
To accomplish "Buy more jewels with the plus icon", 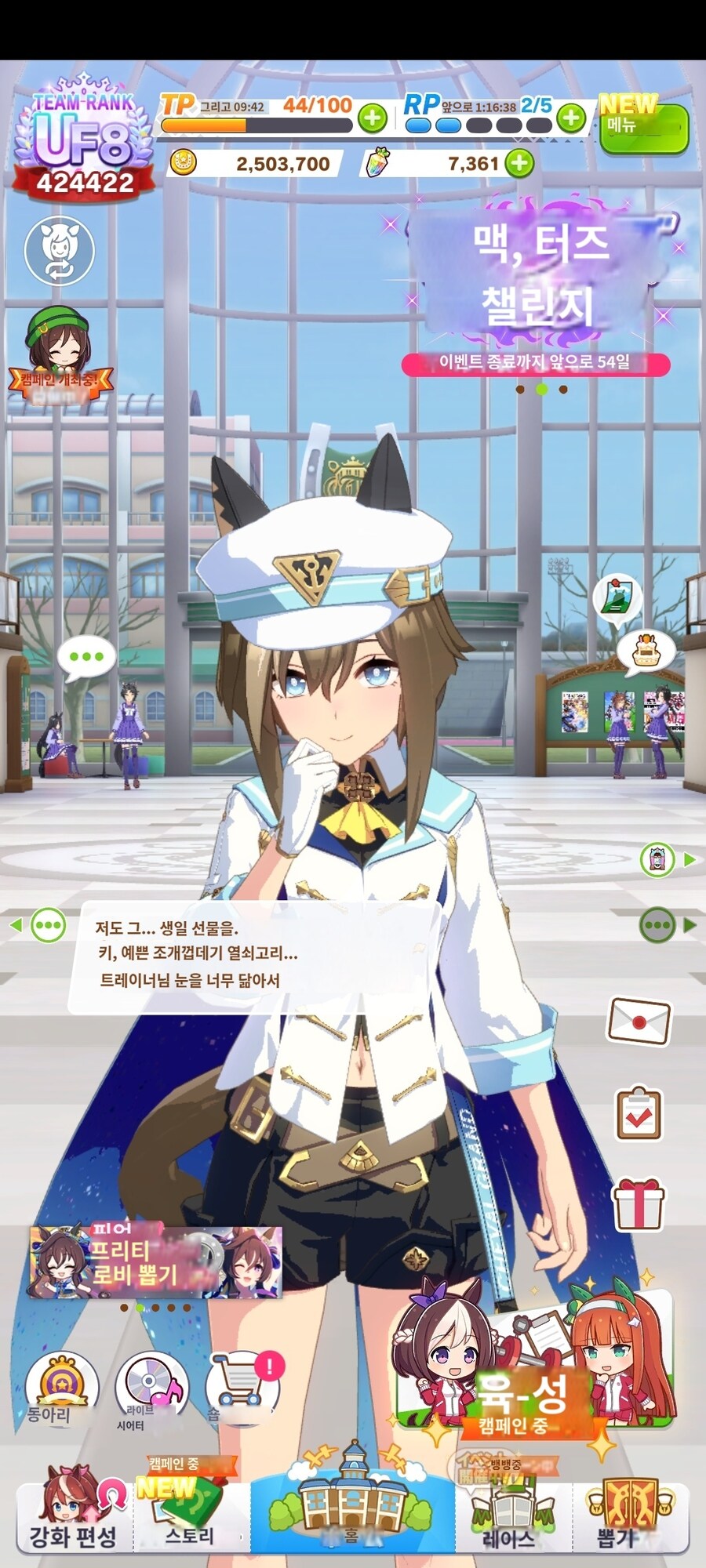I will coord(519,163).
